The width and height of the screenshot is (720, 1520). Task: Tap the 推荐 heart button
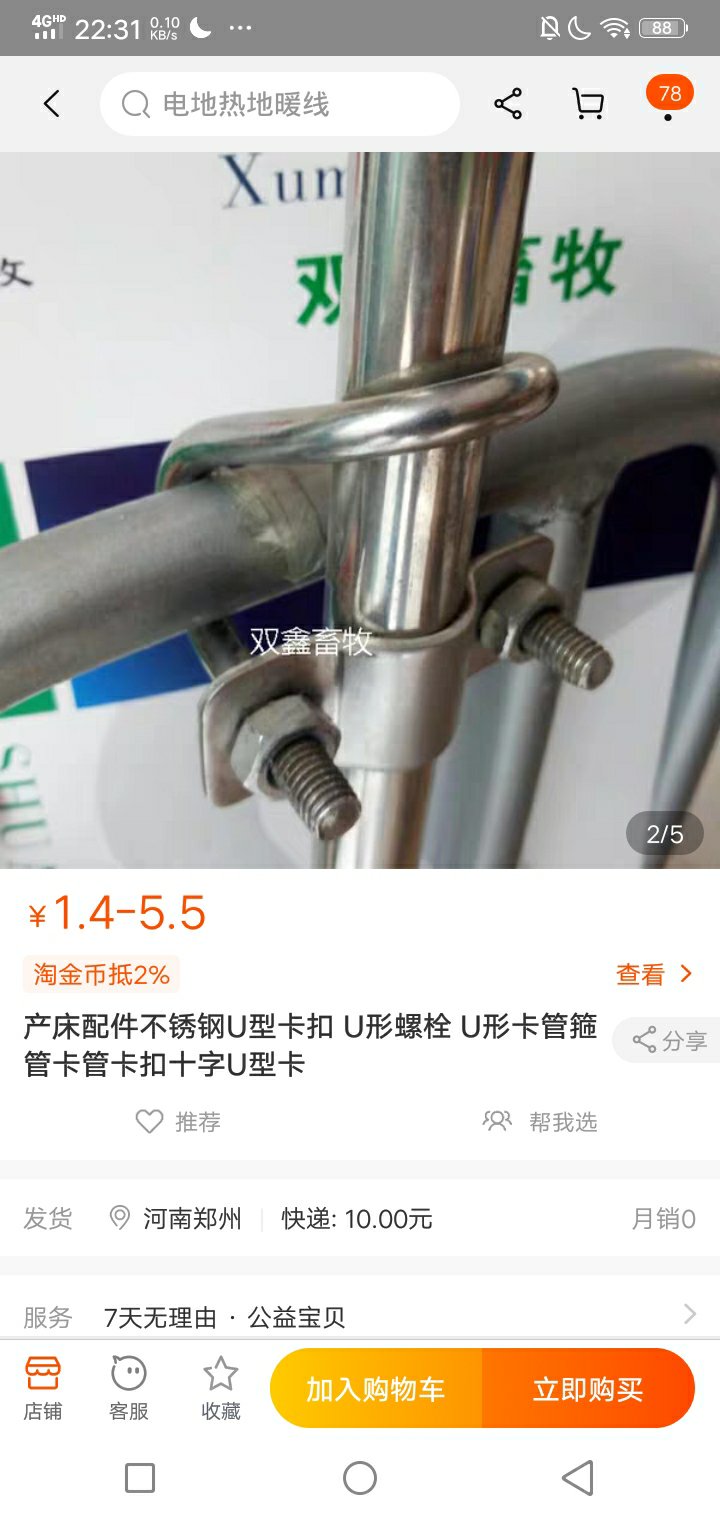coord(178,1122)
